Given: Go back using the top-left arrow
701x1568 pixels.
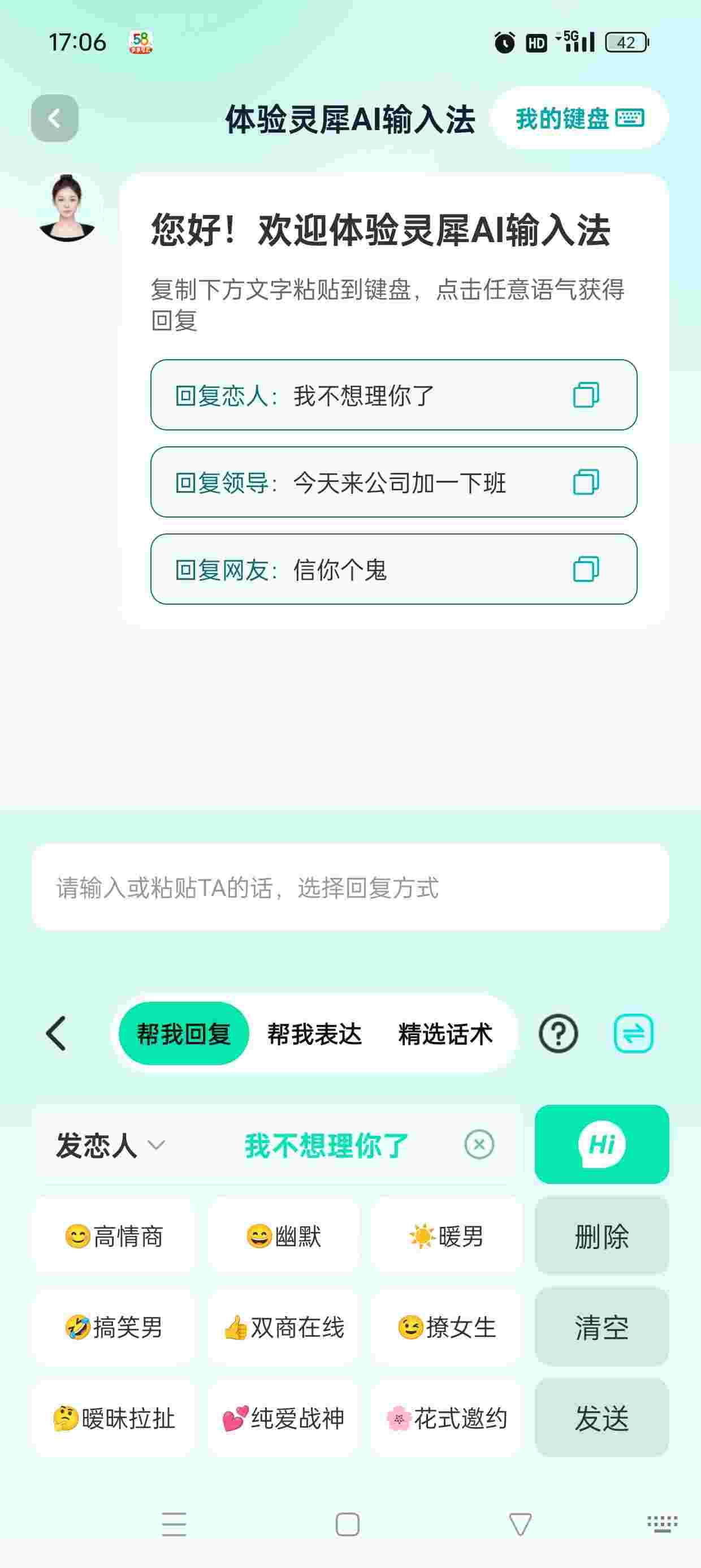Looking at the screenshot, I should [54, 118].
